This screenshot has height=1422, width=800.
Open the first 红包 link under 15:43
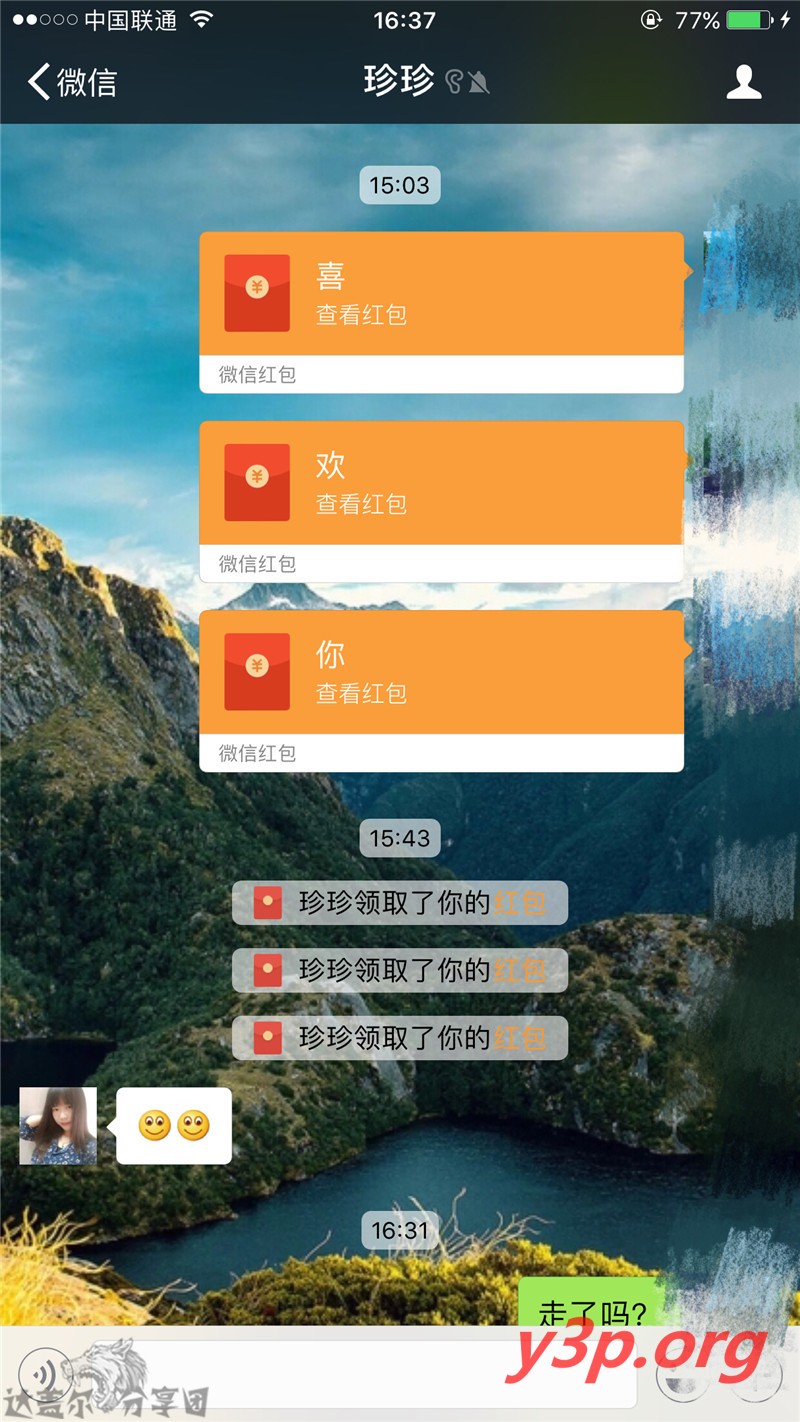[519, 903]
